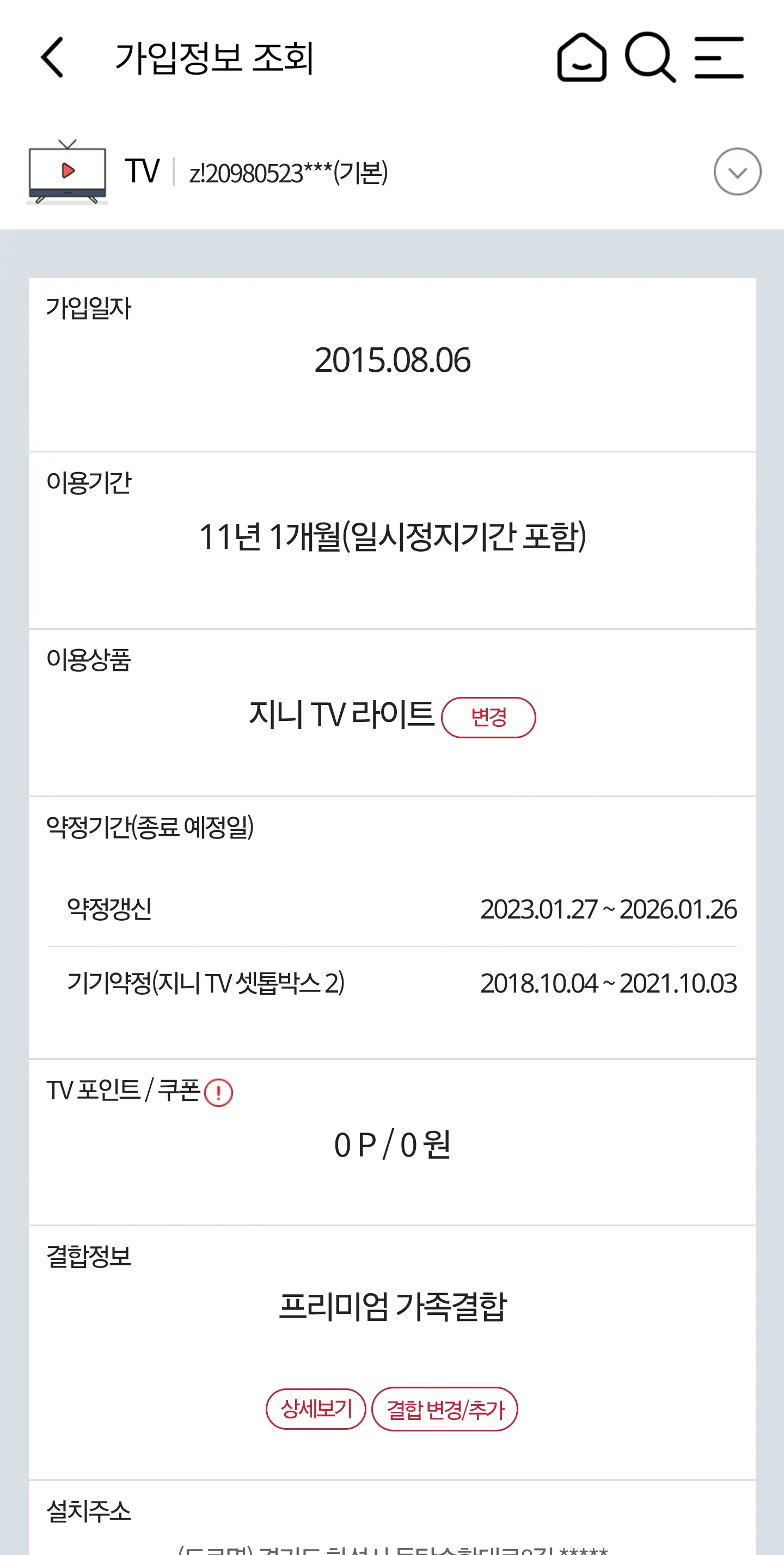
Task: Tap 변경 next to 지니 TV 라이트
Action: click(488, 717)
